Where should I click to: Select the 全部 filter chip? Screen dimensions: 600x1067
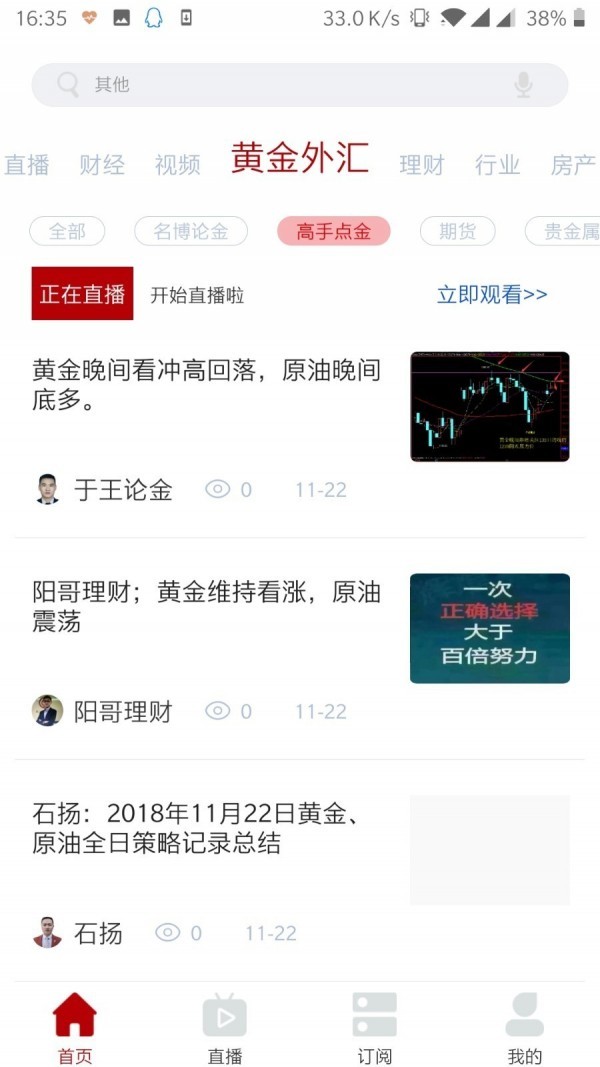[x=67, y=232]
